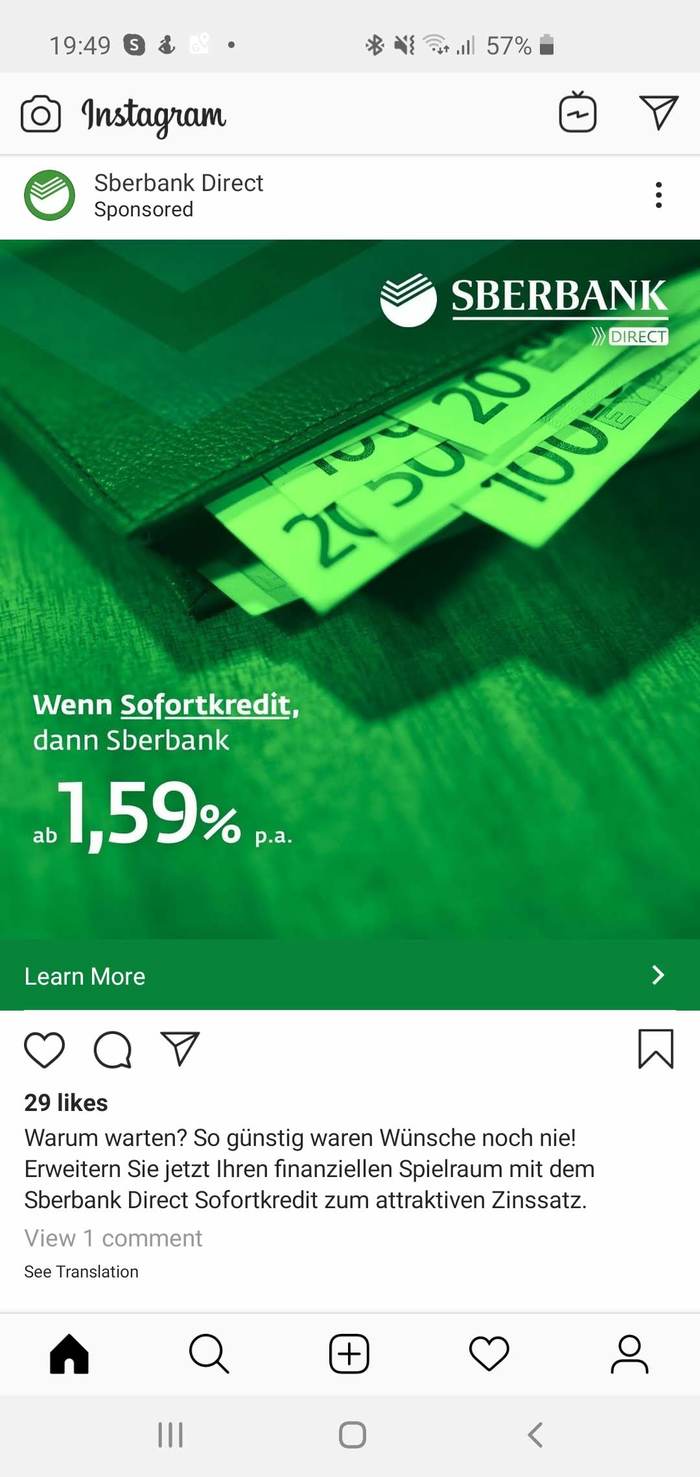See Translation of the caption
This screenshot has height=1477, width=700.
tap(81, 1272)
